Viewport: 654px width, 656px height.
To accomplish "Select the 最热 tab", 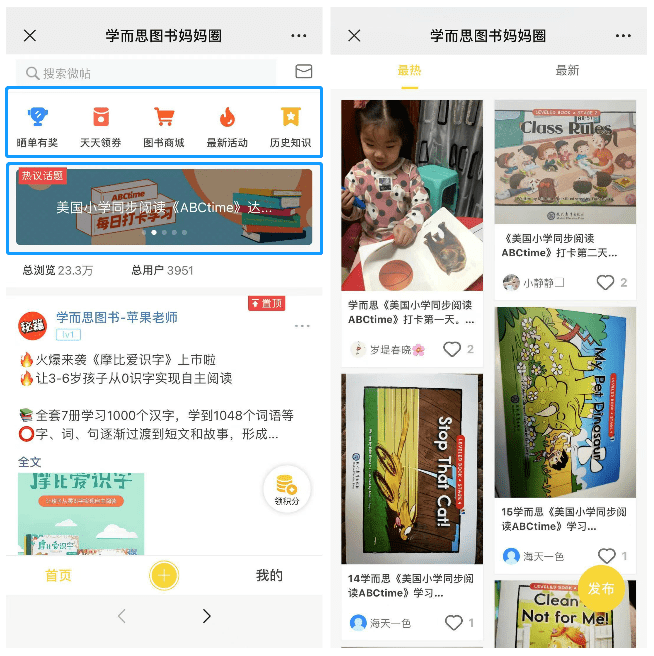I will 409,71.
